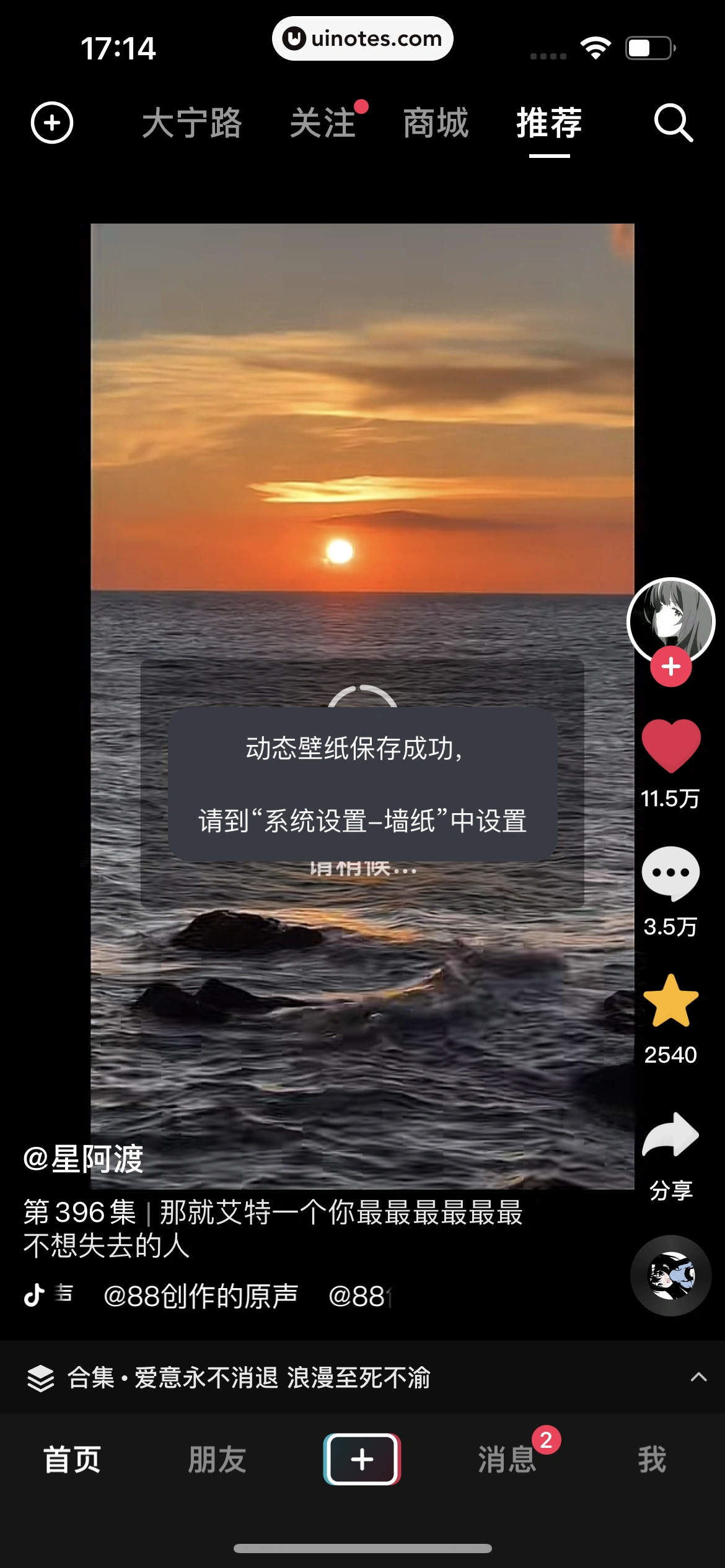The image size is (725, 1568).
Task: Go to the 我 profile section
Action: pyautogui.click(x=652, y=1460)
